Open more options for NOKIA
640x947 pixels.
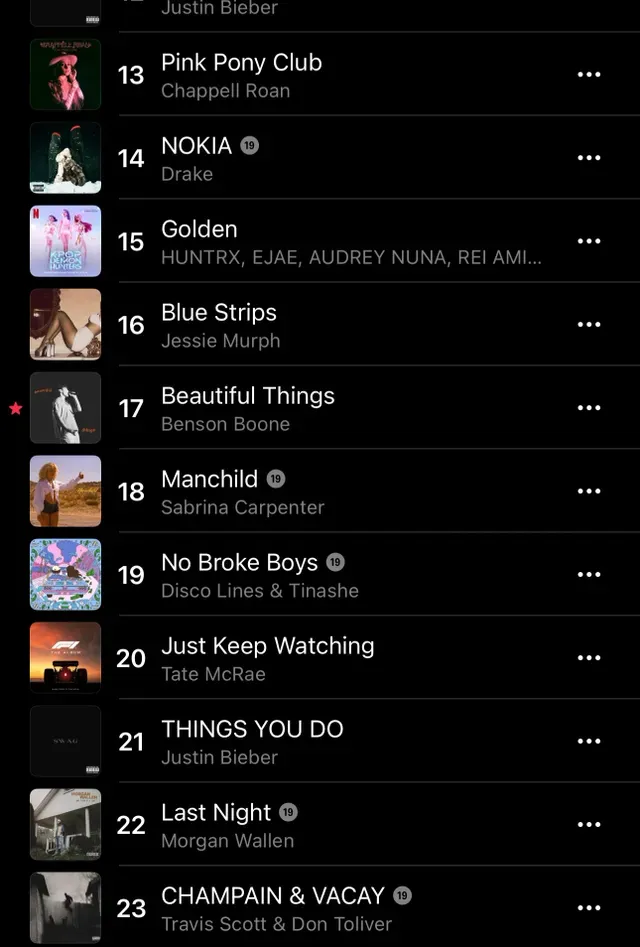[589, 158]
